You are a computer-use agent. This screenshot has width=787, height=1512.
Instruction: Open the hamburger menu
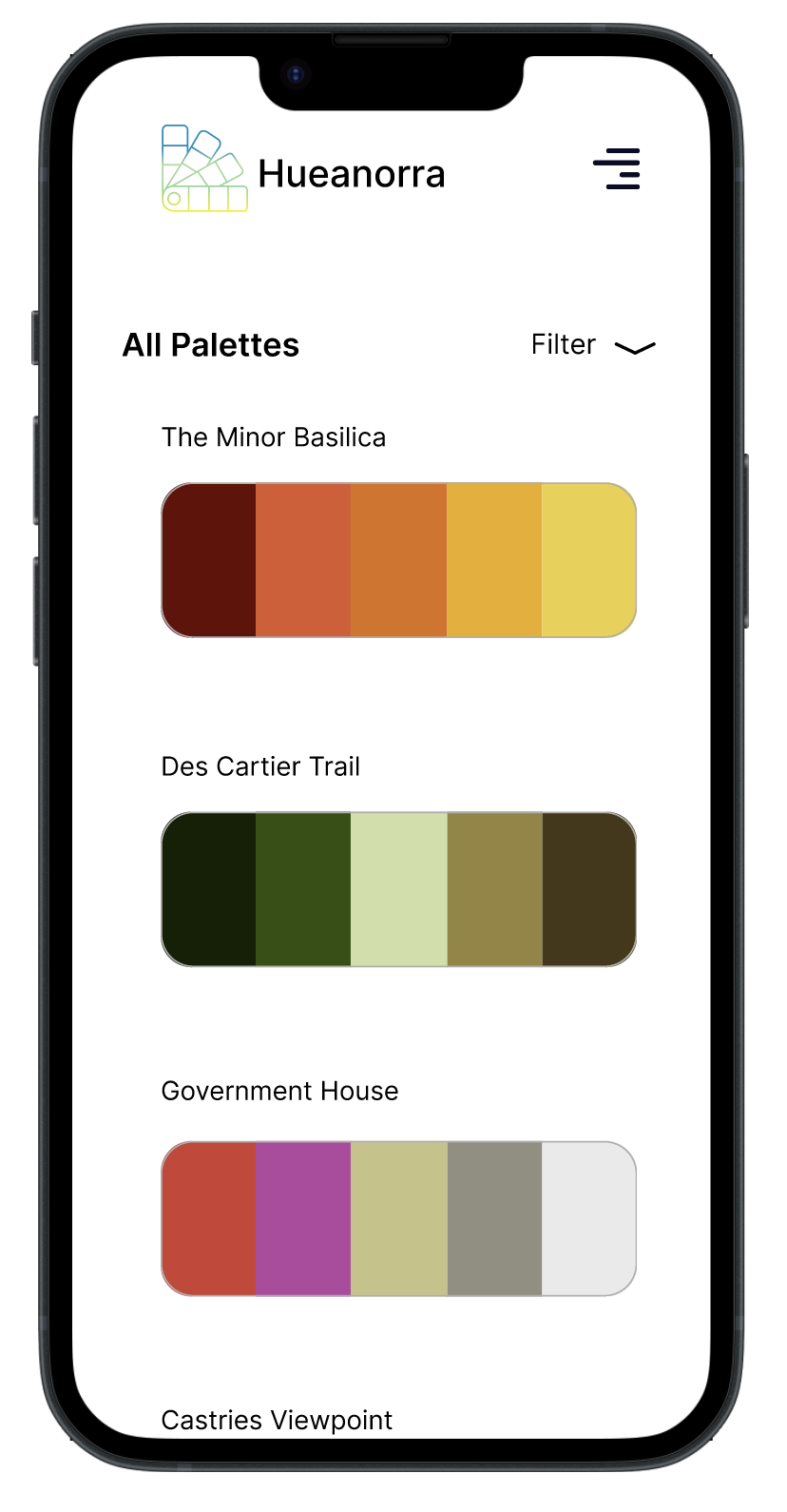[616, 169]
